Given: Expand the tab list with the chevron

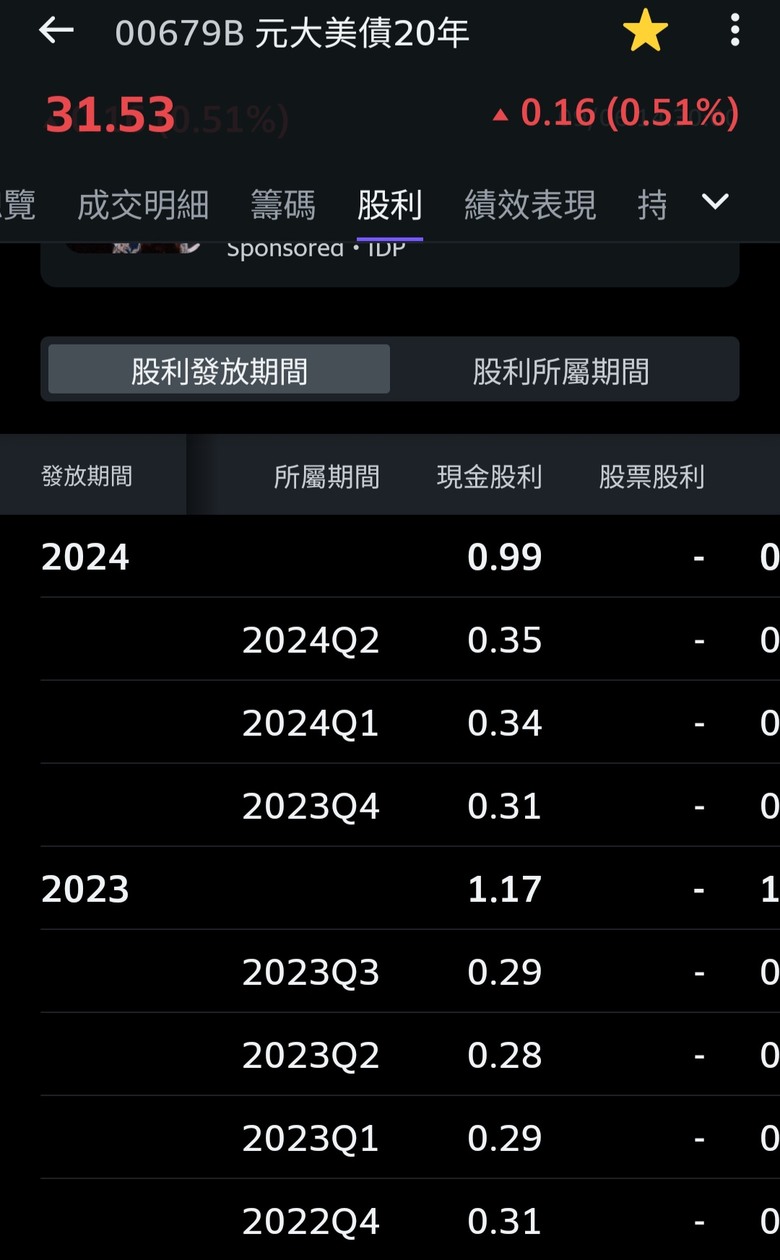Looking at the screenshot, I should point(715,202).
